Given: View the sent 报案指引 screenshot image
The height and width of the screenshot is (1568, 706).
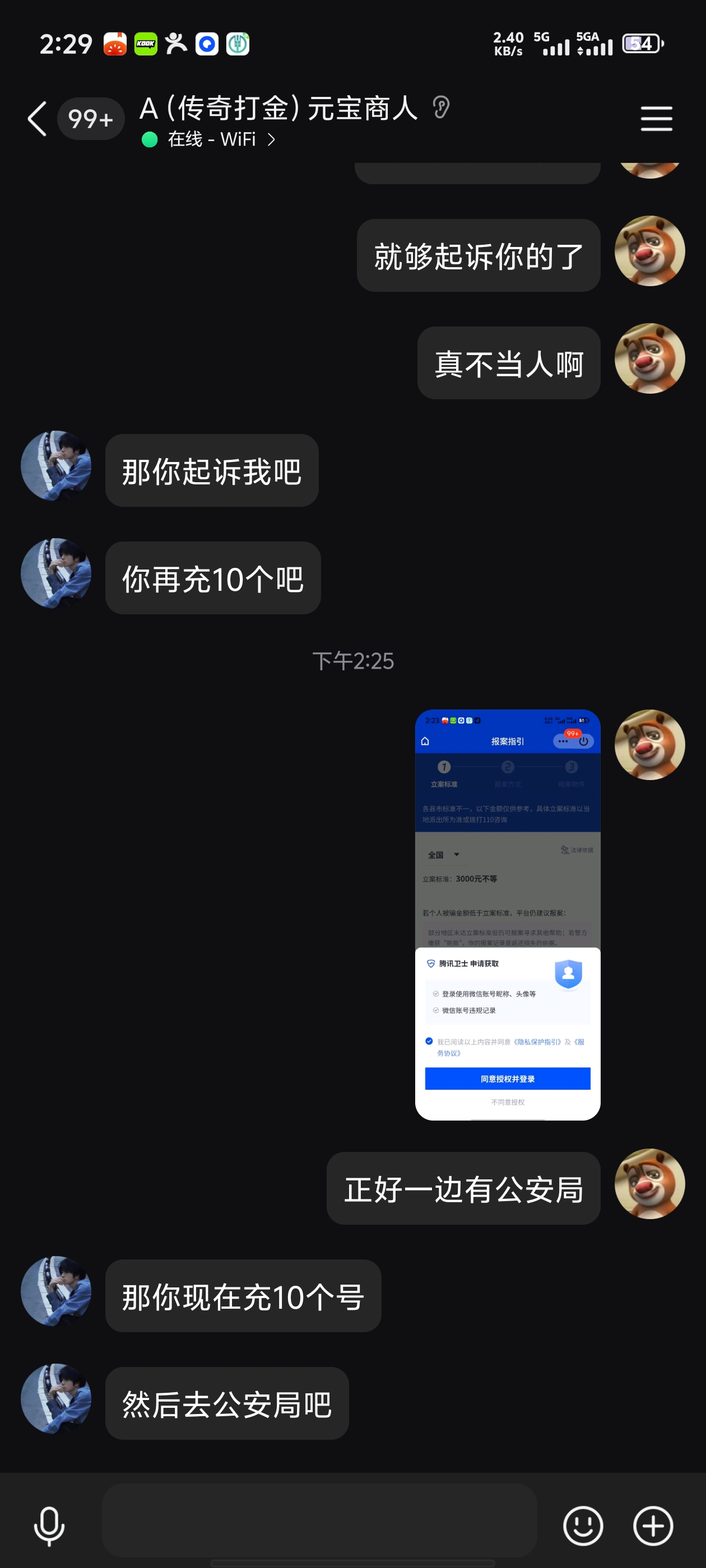Looking at the screenshot, I should [x=508, y=914].
